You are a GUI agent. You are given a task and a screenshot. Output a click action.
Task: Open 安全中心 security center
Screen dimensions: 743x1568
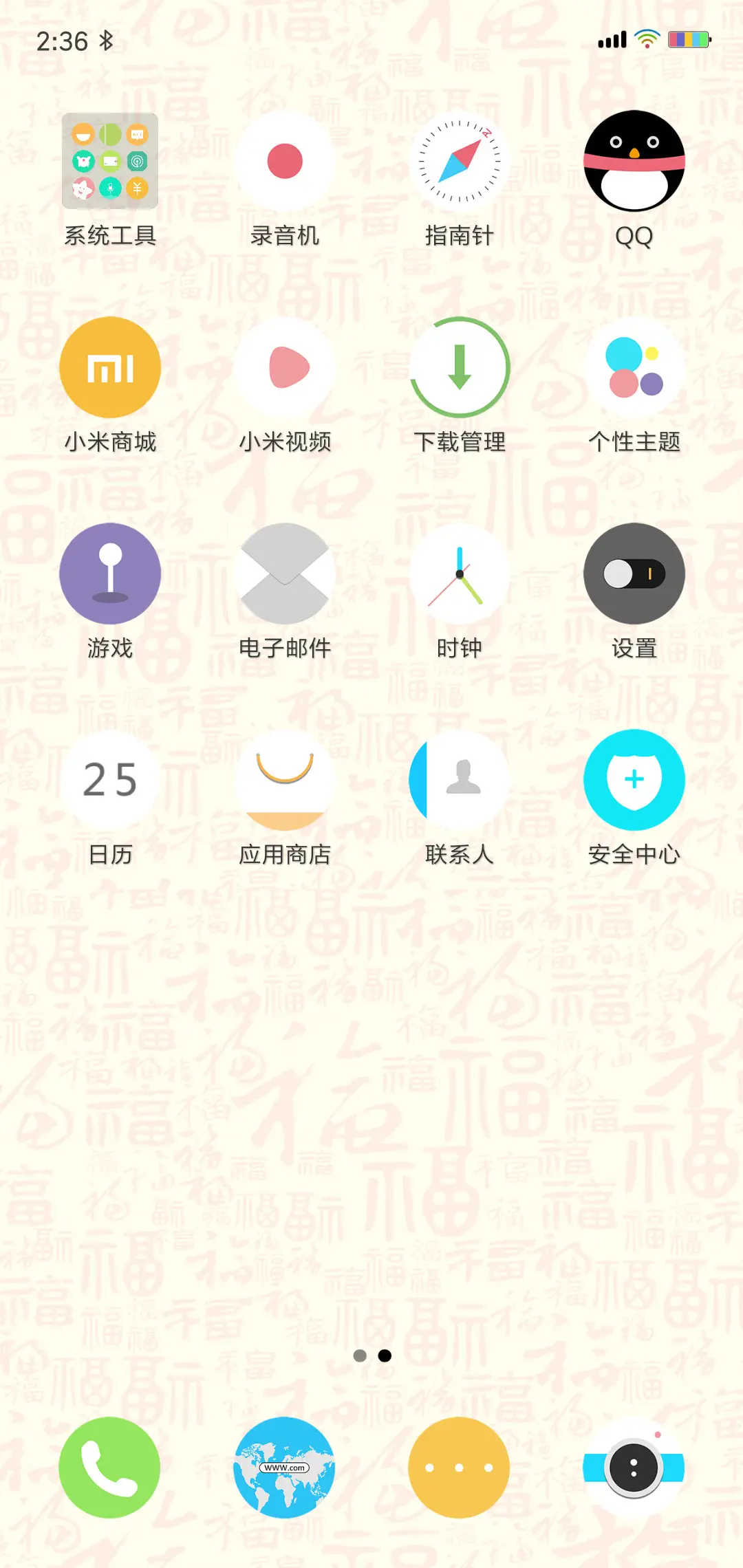(634, 779)
